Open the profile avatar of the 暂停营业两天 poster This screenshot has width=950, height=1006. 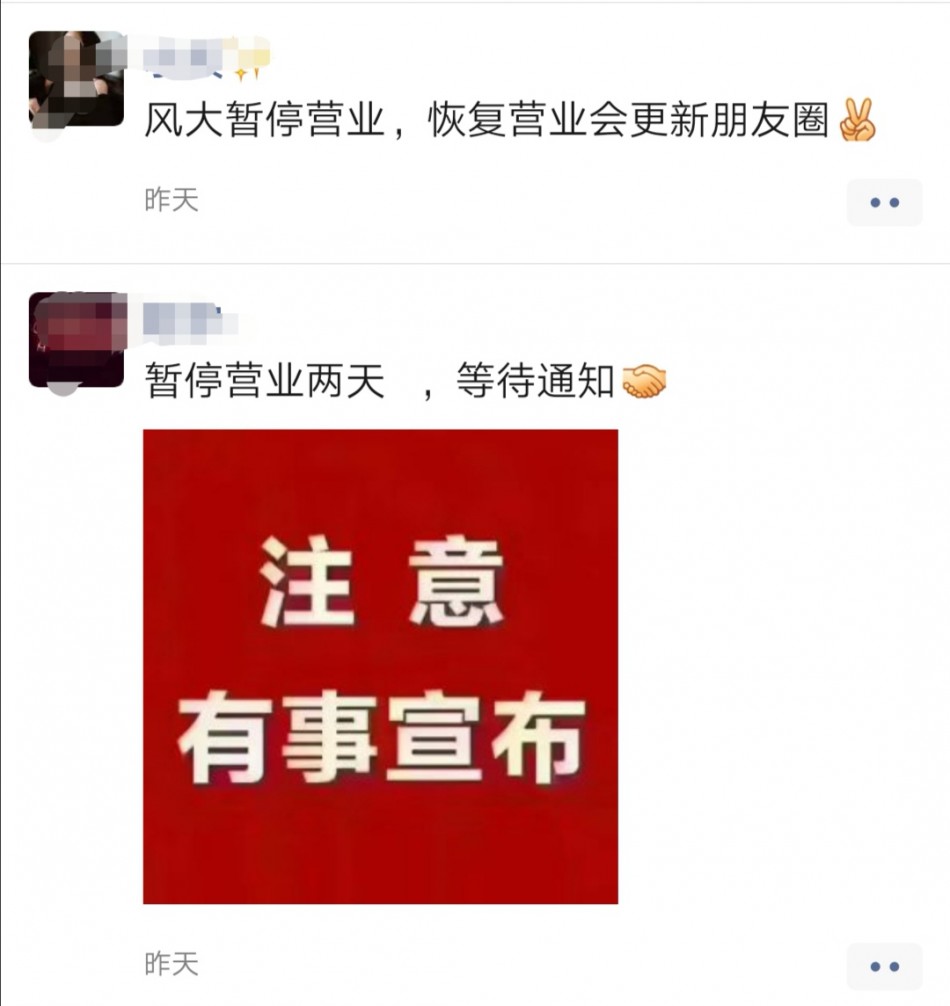(77, 340)
